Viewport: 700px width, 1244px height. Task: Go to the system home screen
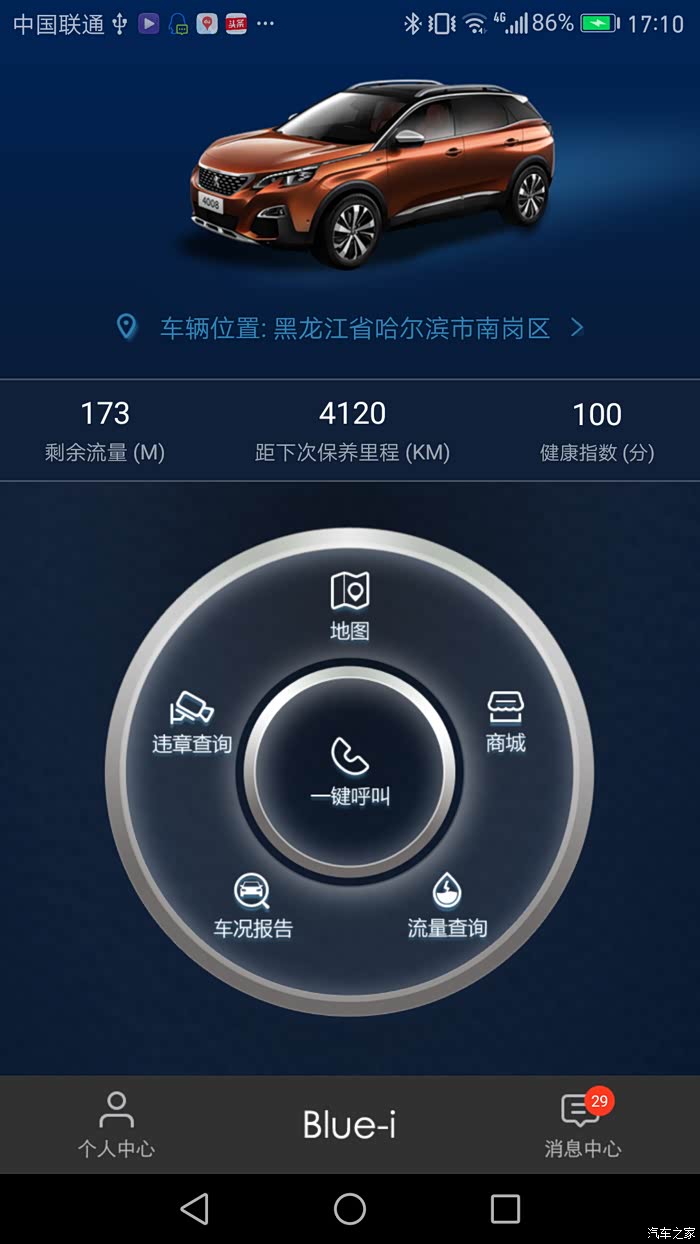coord(350,1209)
